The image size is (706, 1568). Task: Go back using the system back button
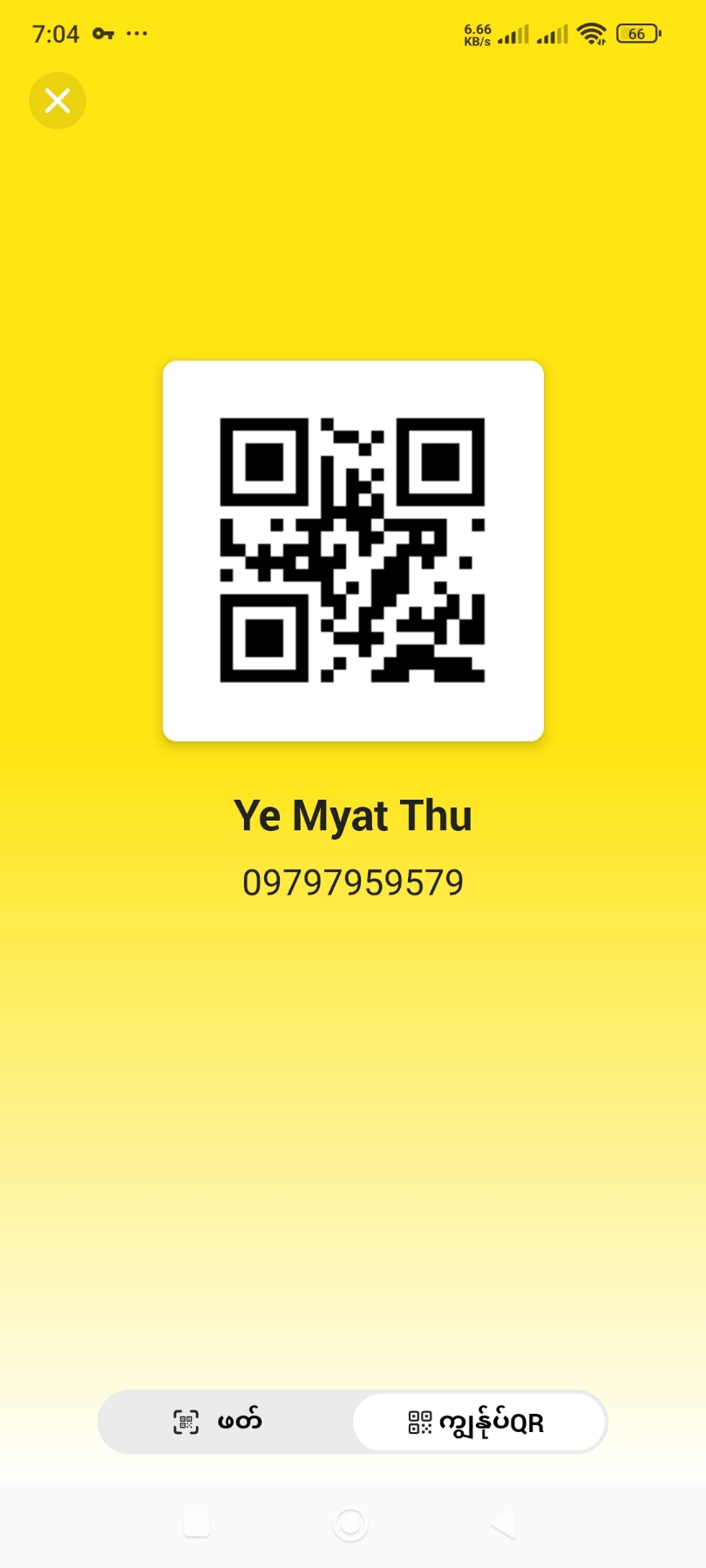click(x=503, y=1524)
